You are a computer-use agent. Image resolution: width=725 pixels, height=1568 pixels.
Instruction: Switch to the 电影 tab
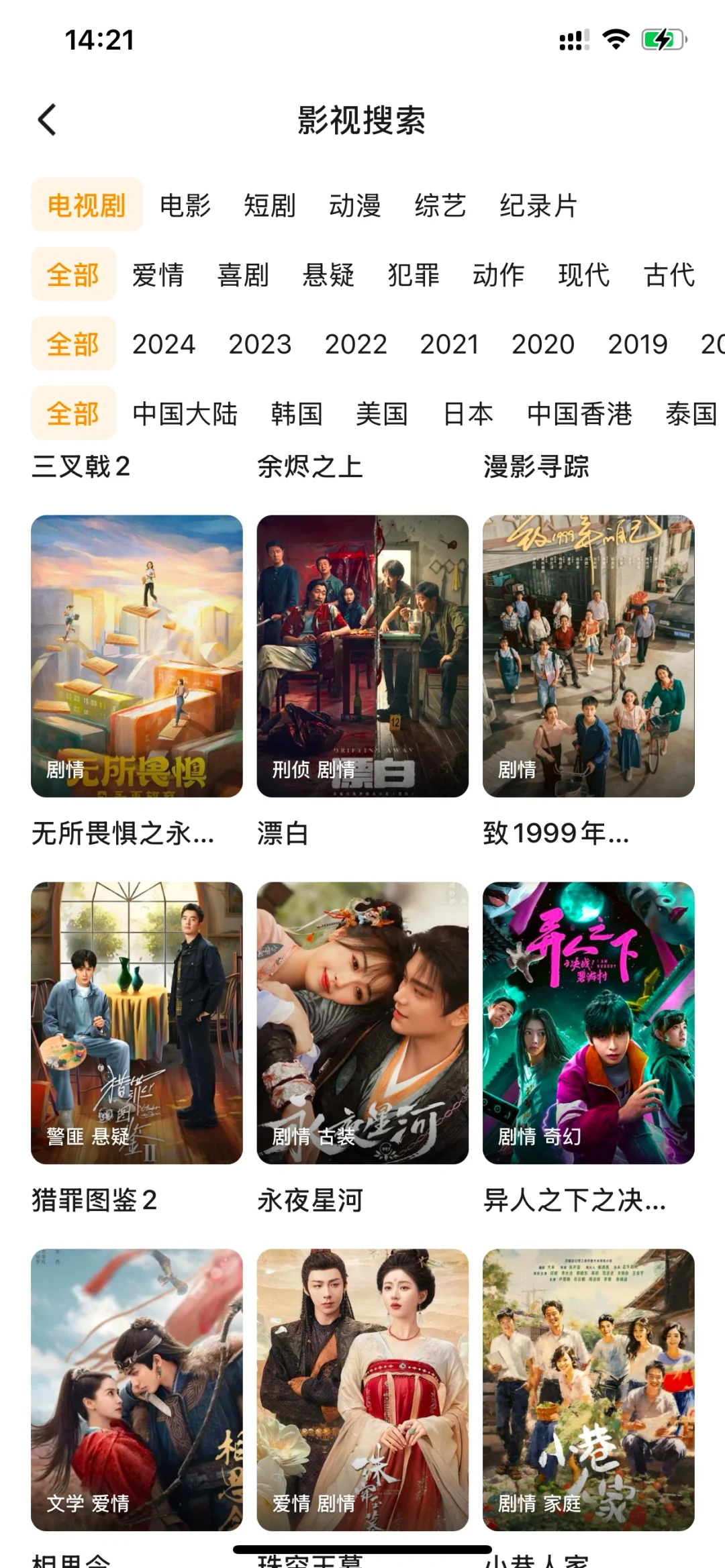185,205
